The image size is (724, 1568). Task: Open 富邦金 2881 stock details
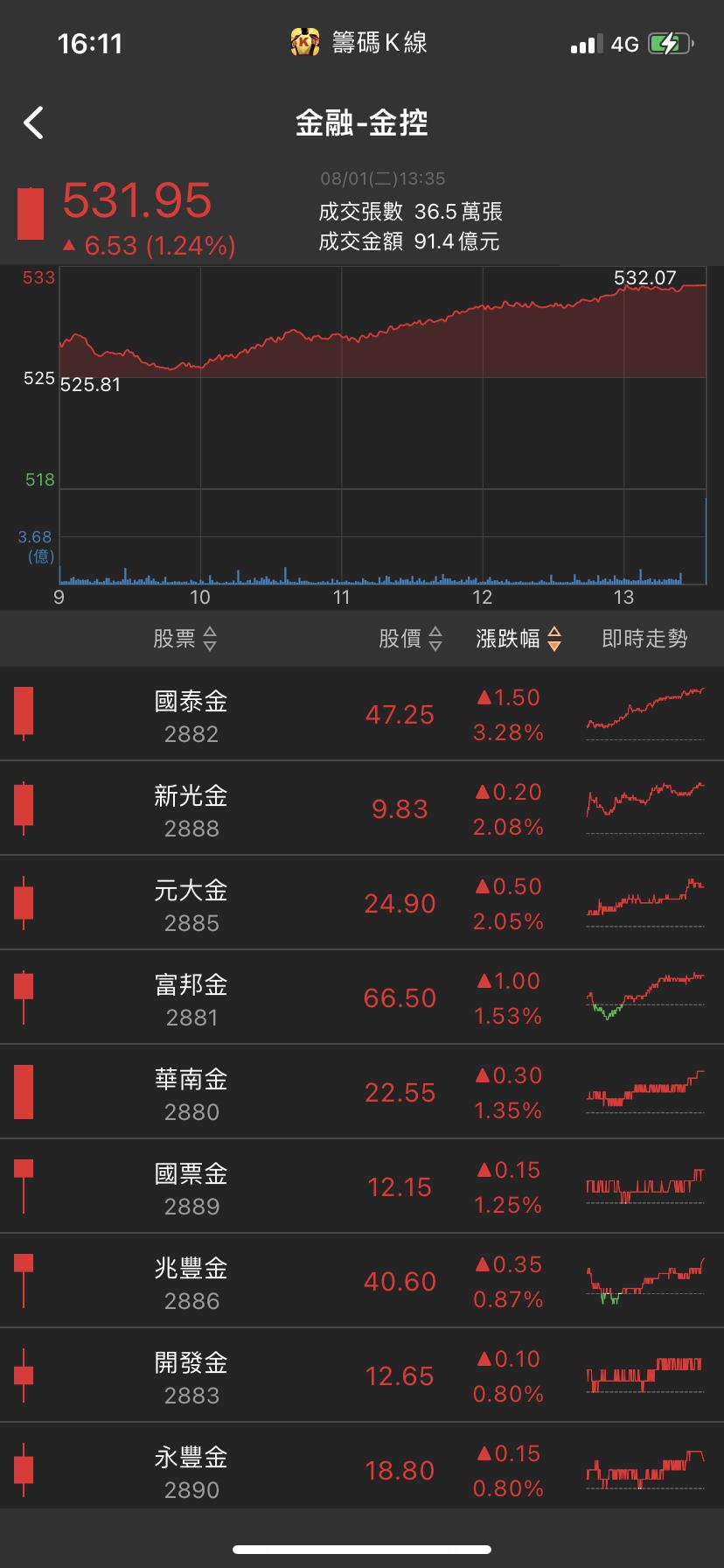(362, 997)
